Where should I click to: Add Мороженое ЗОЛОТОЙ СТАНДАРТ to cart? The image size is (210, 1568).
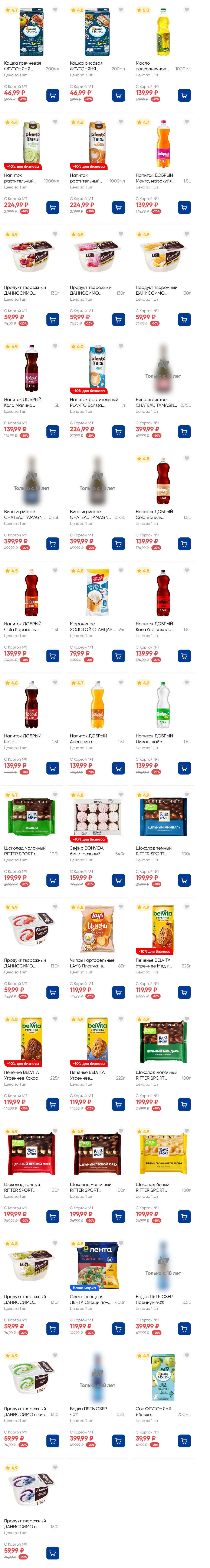coord(118,656)
